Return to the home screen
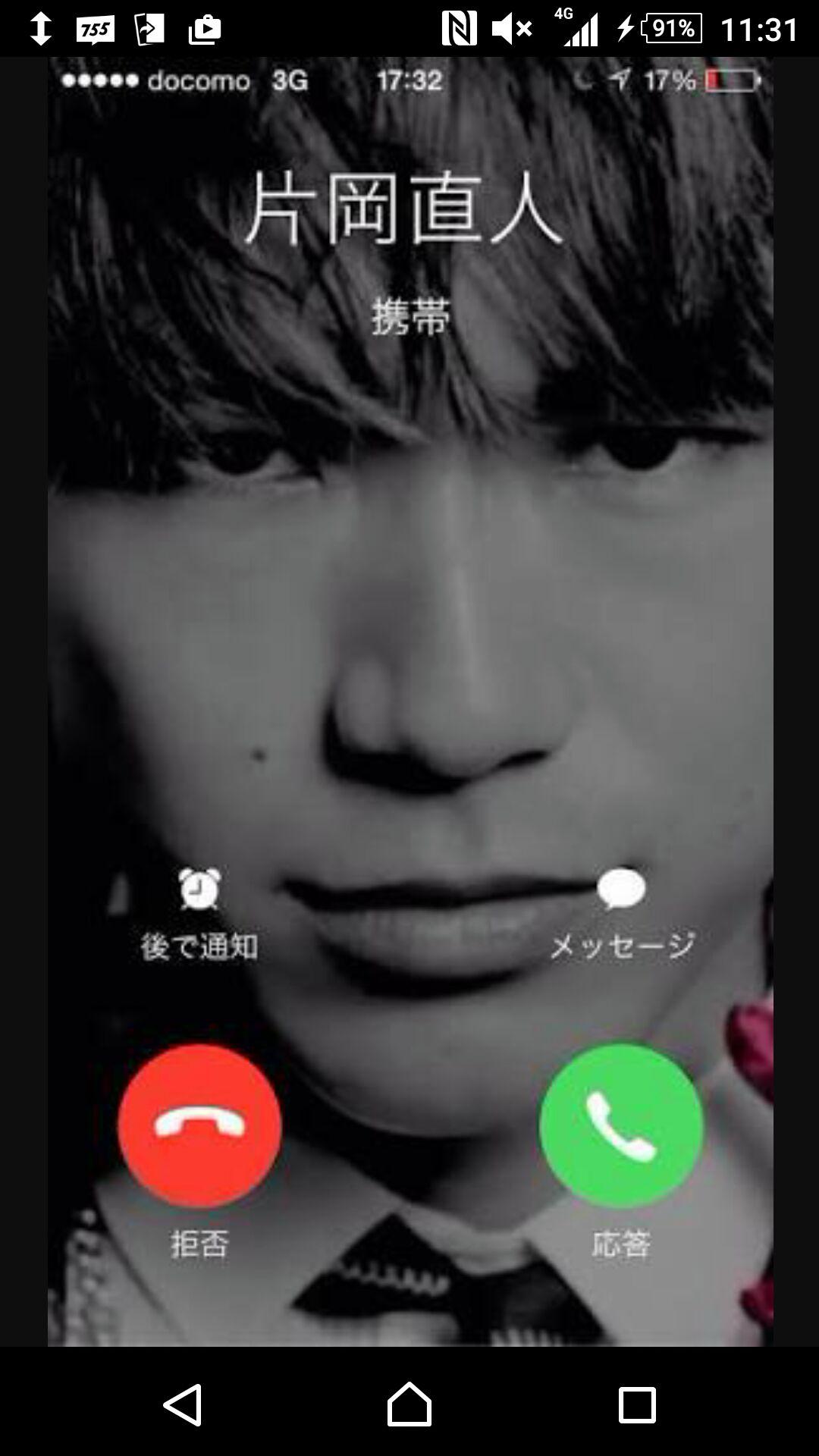Viewport: 819px width, 1456px height. [x=409, y=1404]
